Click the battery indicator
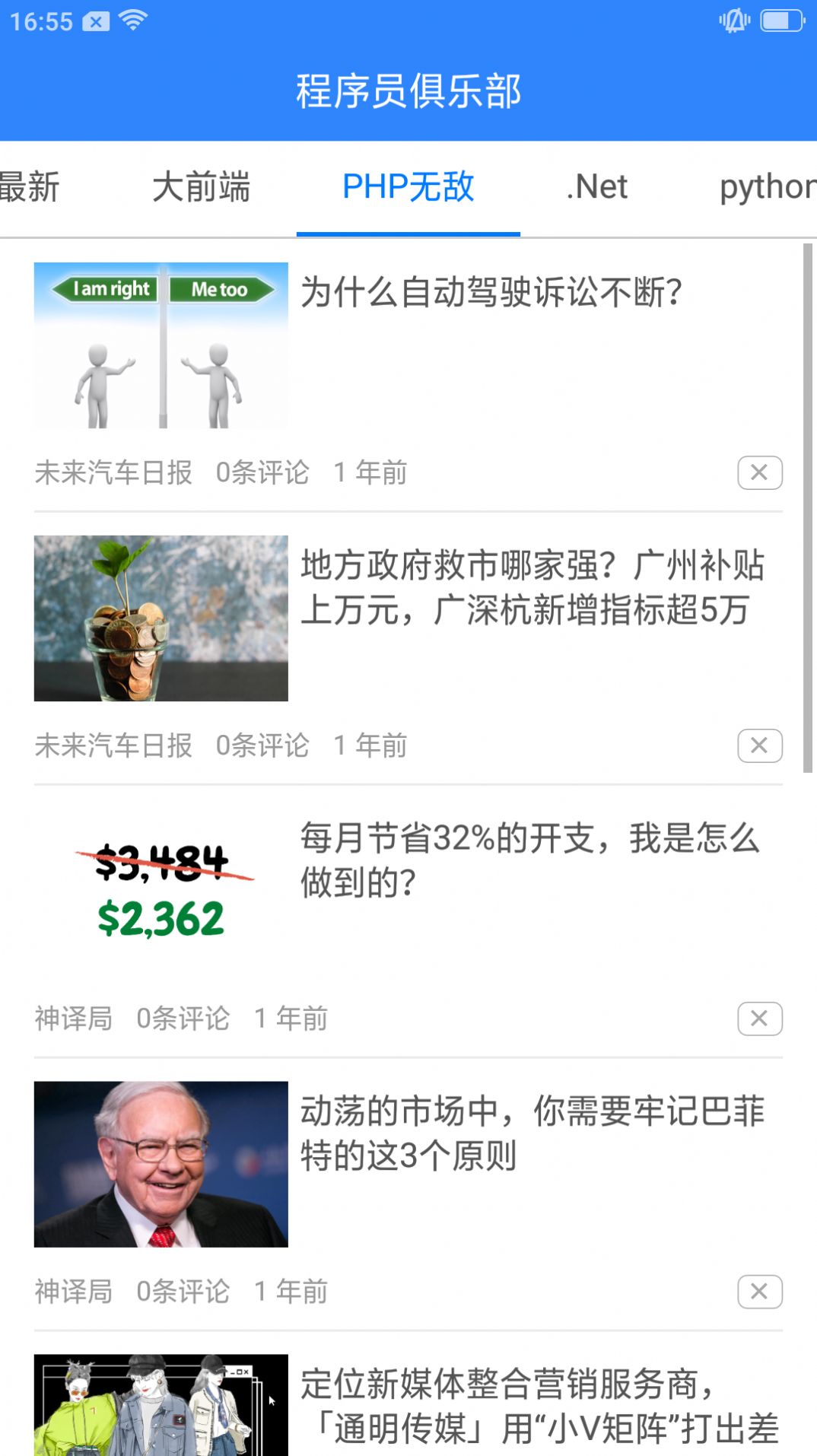The image size is (817, 1456). click(781, 21)
